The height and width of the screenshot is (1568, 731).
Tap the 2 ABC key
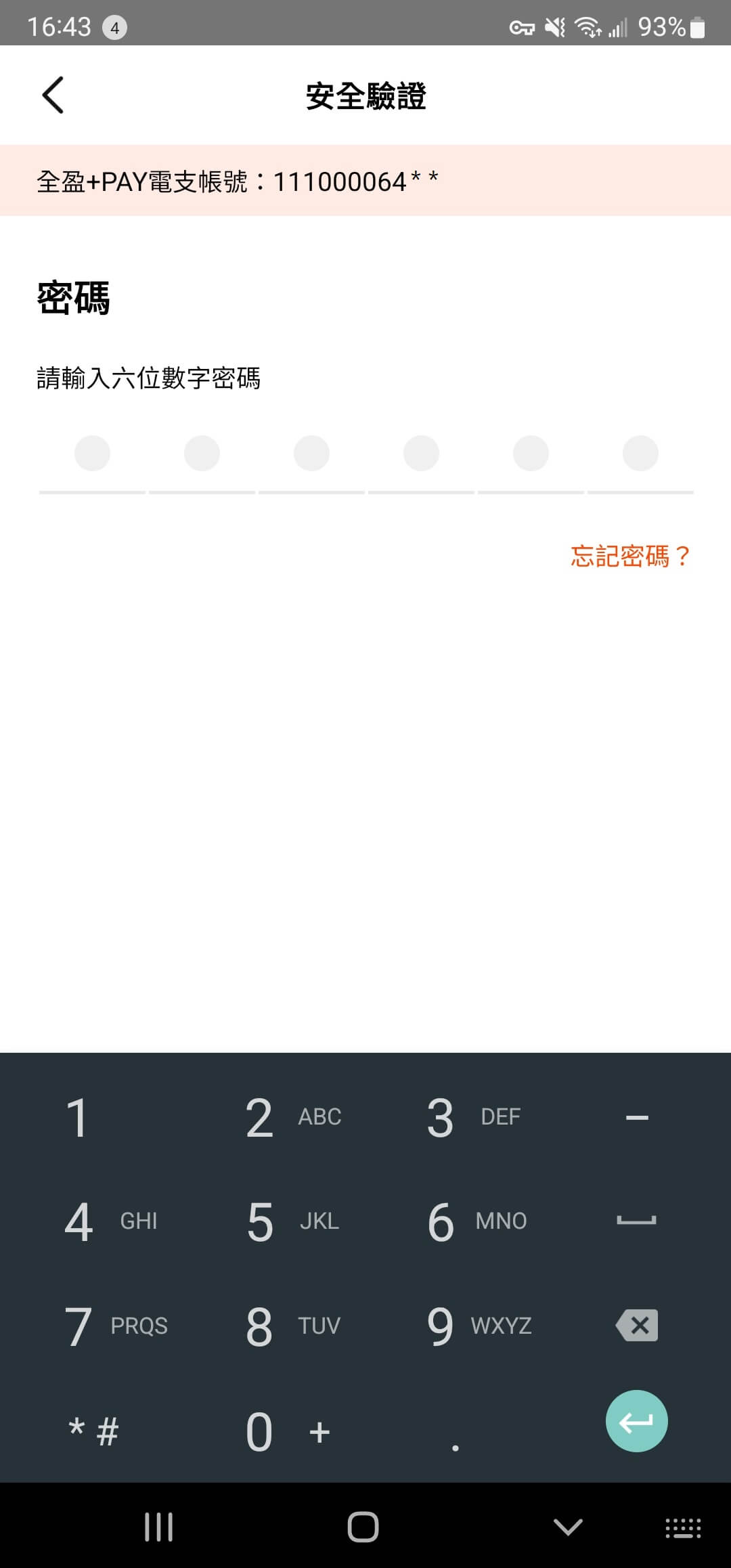(292, 1118)
